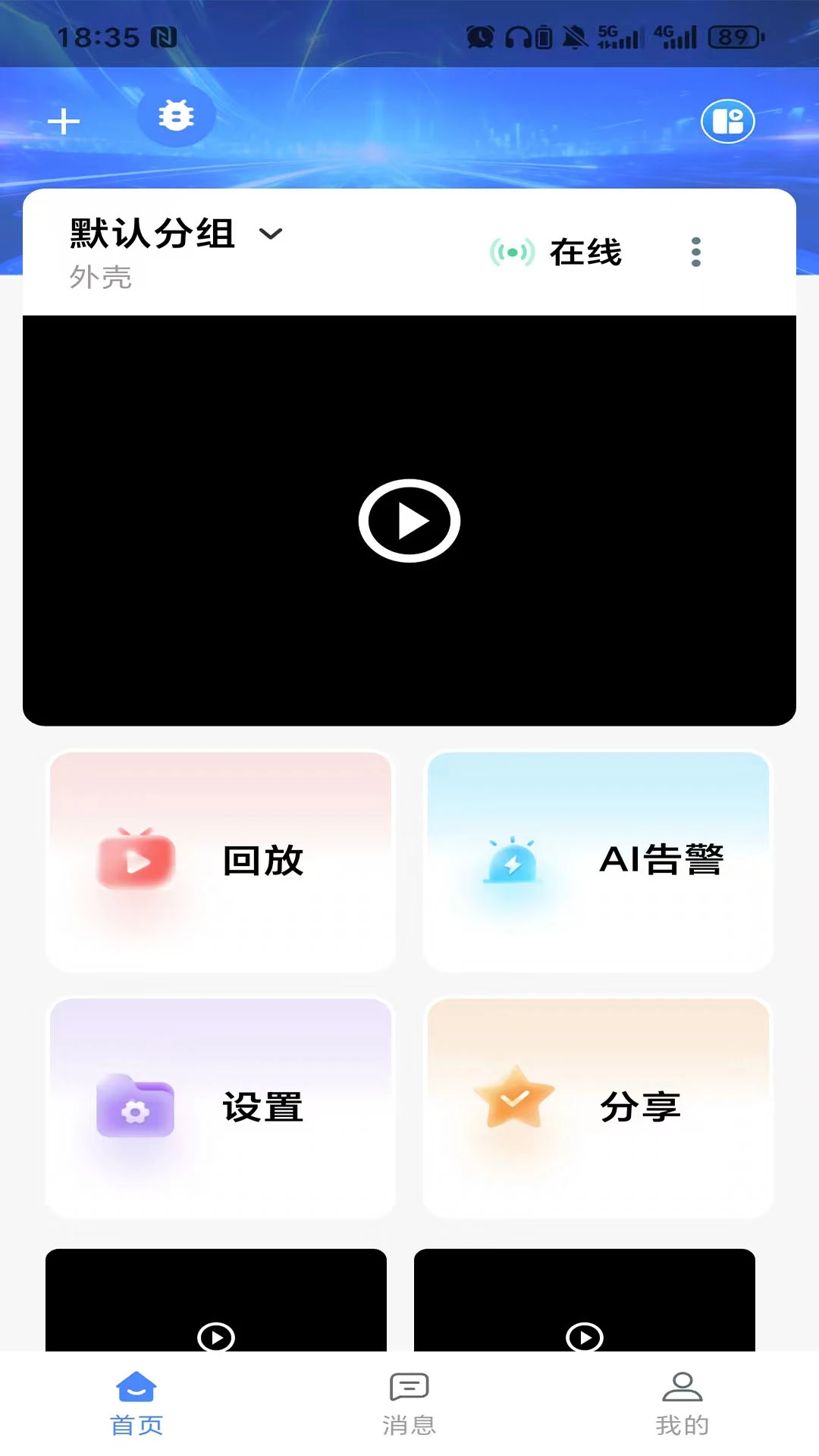The width and height of the screenshot is (819, 1456).
Task: Go to the 首页 home tab
Action: (136, 1404)
